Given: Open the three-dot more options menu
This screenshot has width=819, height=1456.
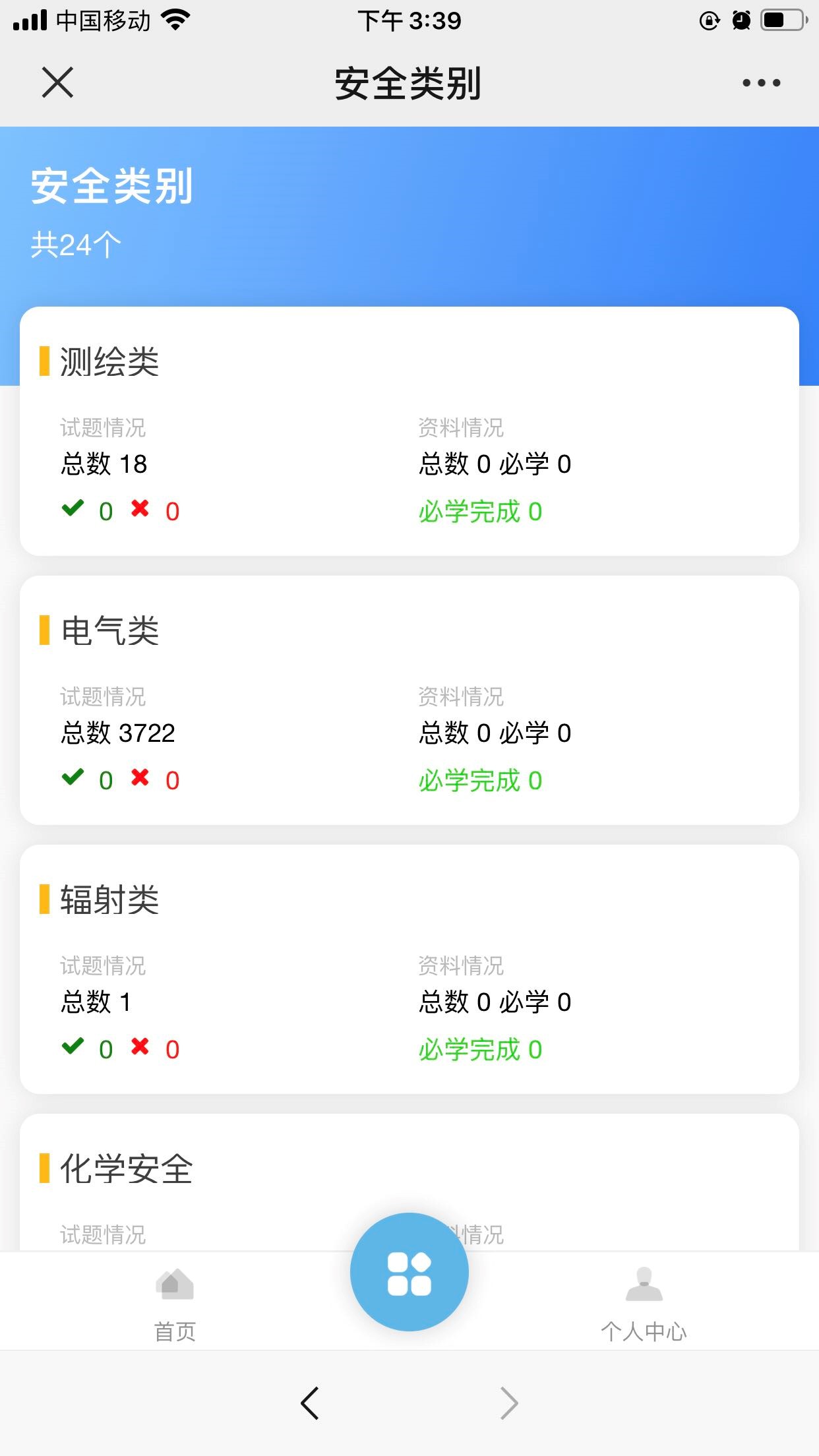Looking at the screenshot, I should click(x=761, y=82).
